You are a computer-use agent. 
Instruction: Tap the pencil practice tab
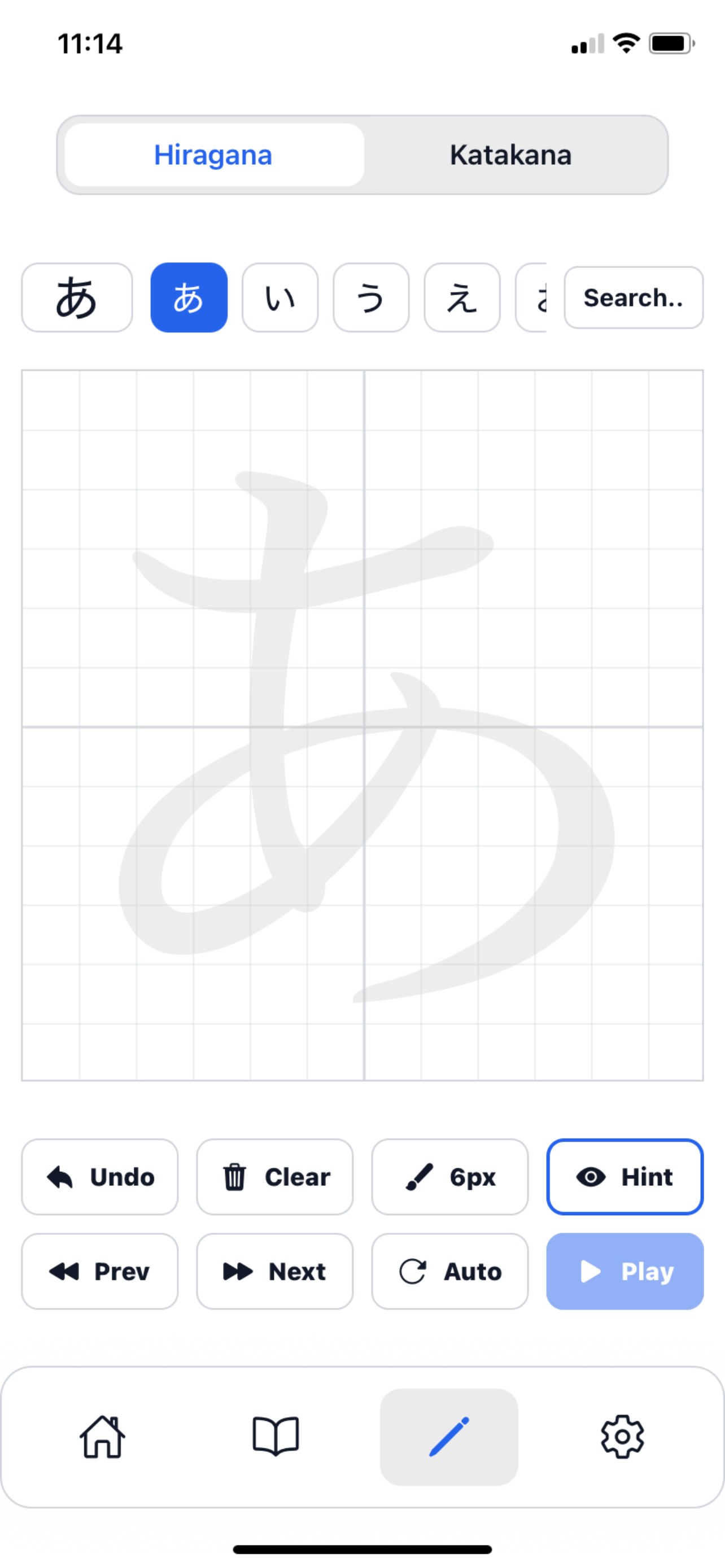coord(449,1436)
